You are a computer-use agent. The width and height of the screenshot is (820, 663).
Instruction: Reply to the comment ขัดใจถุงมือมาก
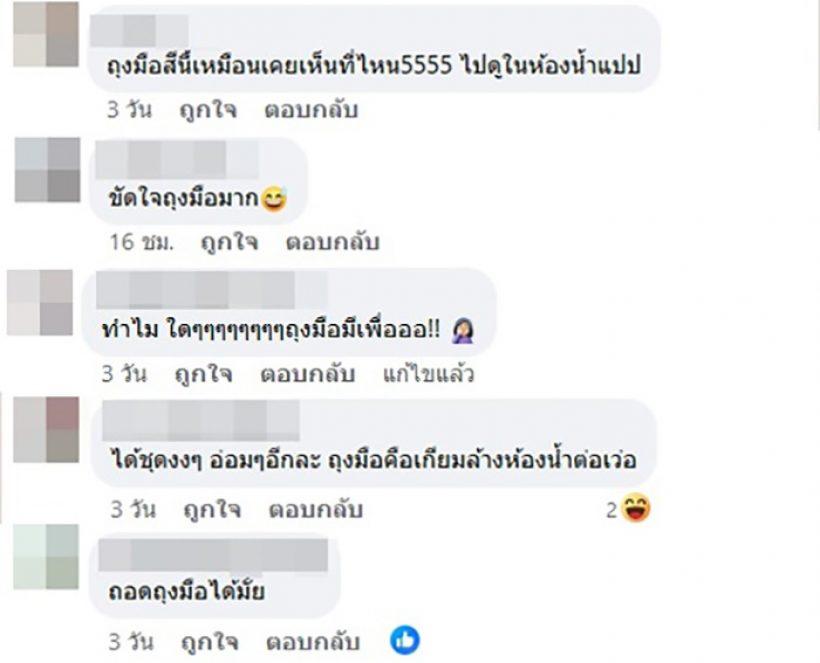point(333,242)
